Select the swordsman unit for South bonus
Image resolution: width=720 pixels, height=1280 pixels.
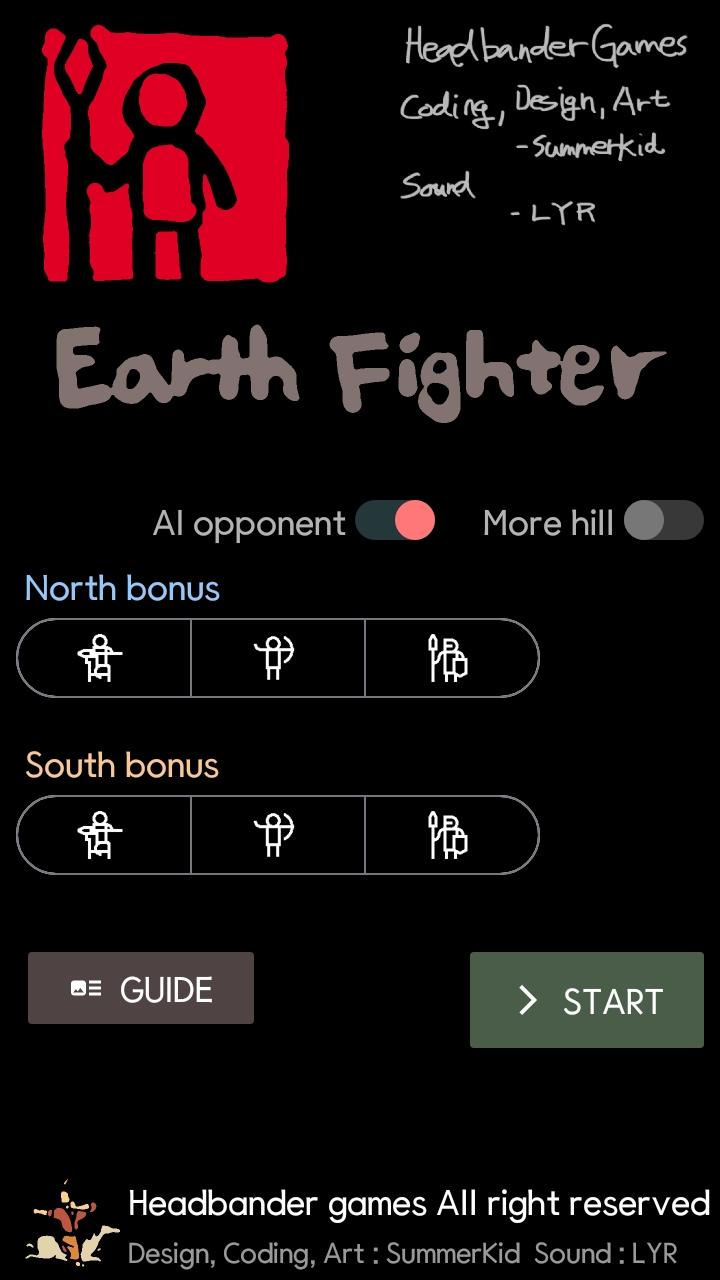104,834
